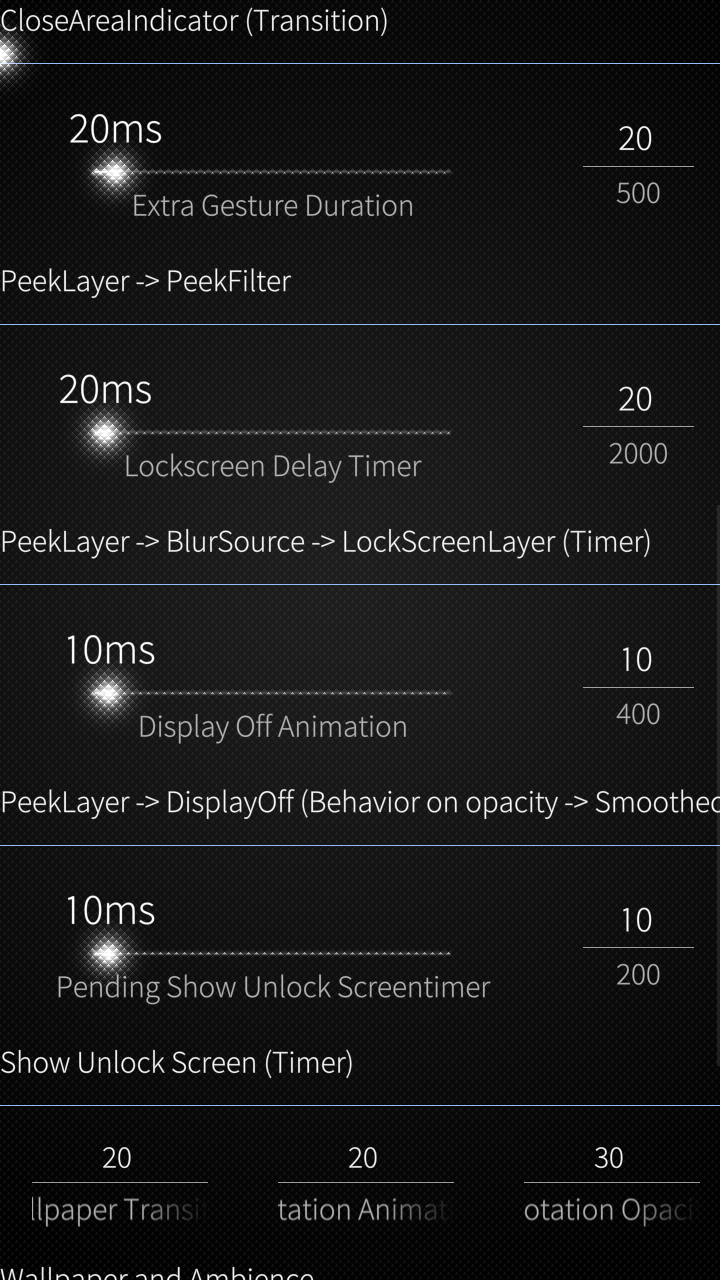Image resolution: width=720 pixels, height=1280 pixels.
Task: Focus the Lockscreen Delay Timer value field
Action: 637,400
